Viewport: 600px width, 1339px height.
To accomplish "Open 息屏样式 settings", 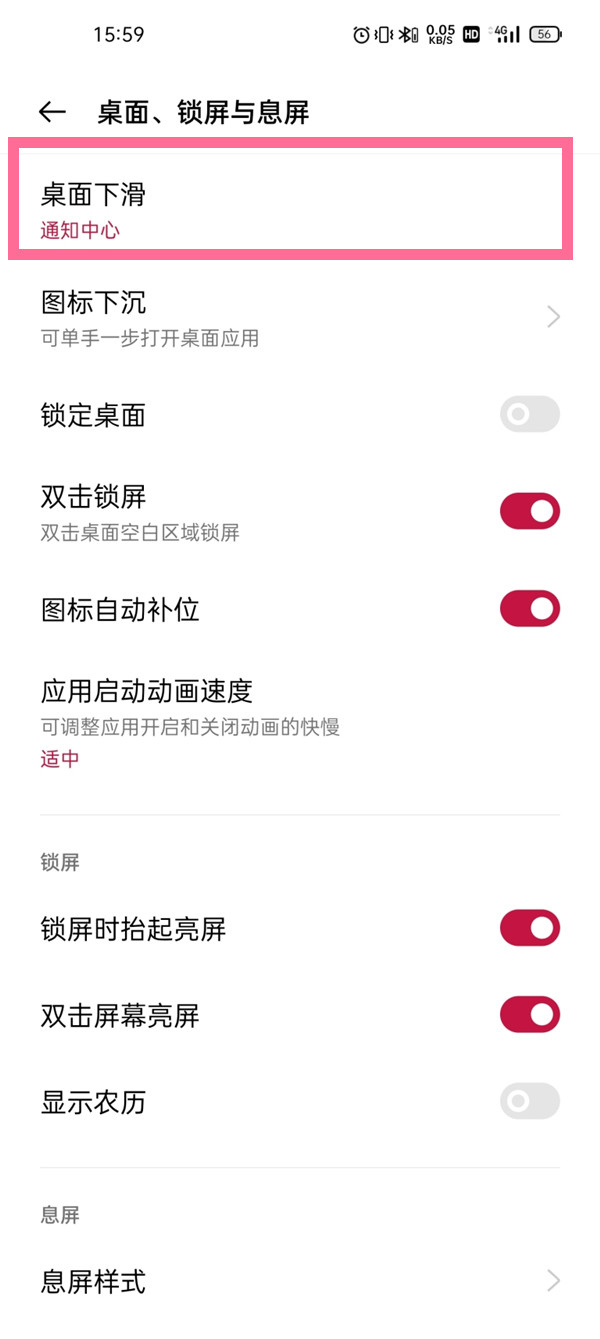I will tap(300, 1280).
